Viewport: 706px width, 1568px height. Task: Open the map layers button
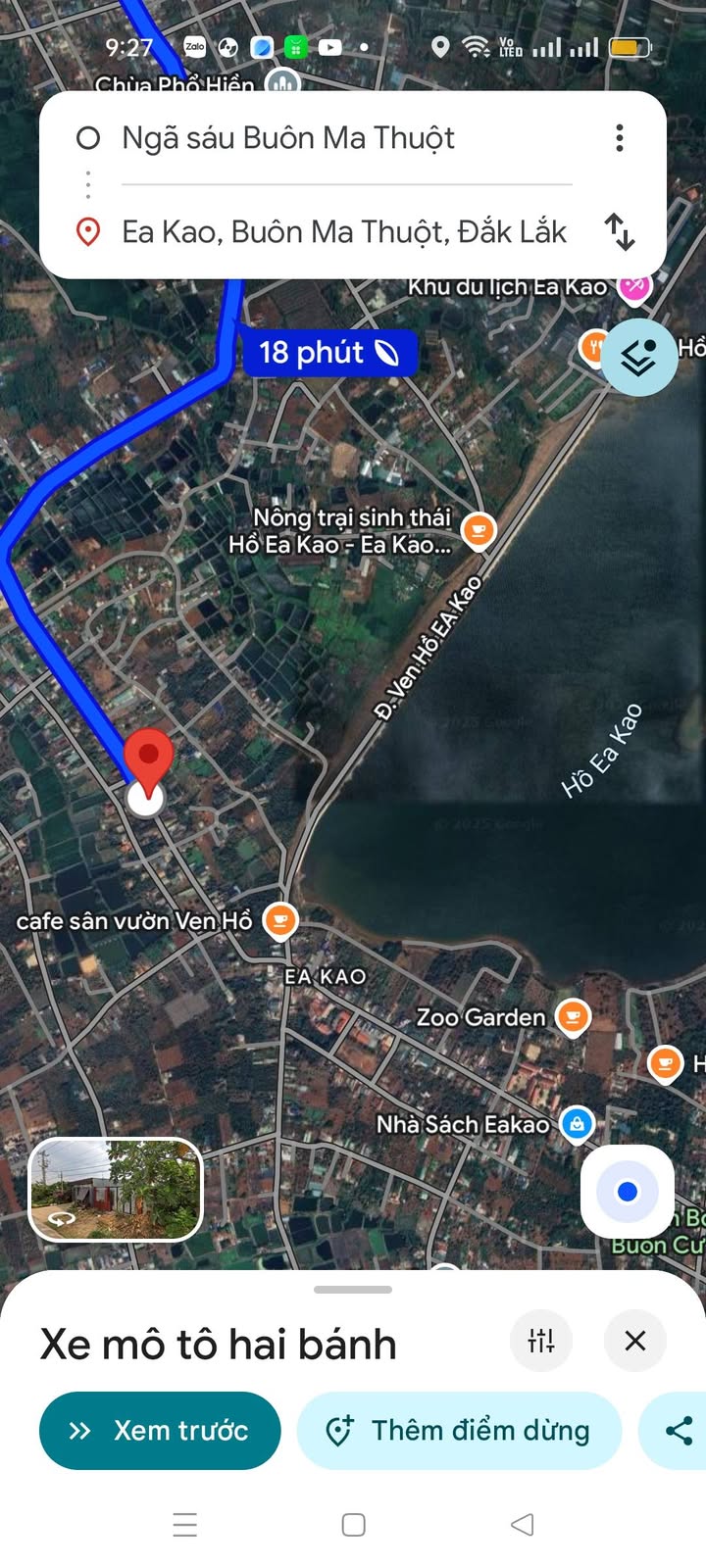tap(638, 358)
